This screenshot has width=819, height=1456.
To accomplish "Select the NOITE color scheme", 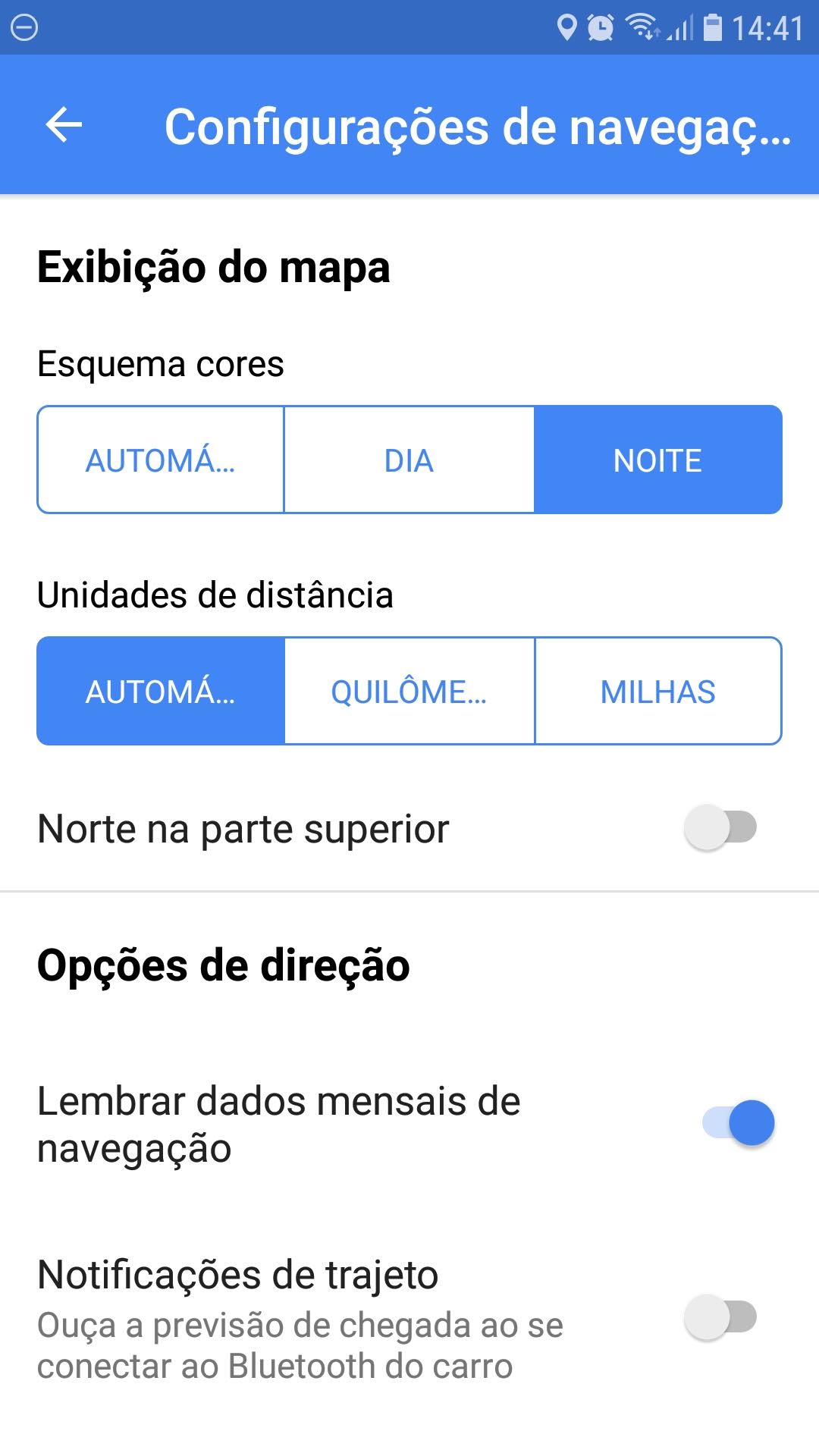I will (x=658, y=460).
